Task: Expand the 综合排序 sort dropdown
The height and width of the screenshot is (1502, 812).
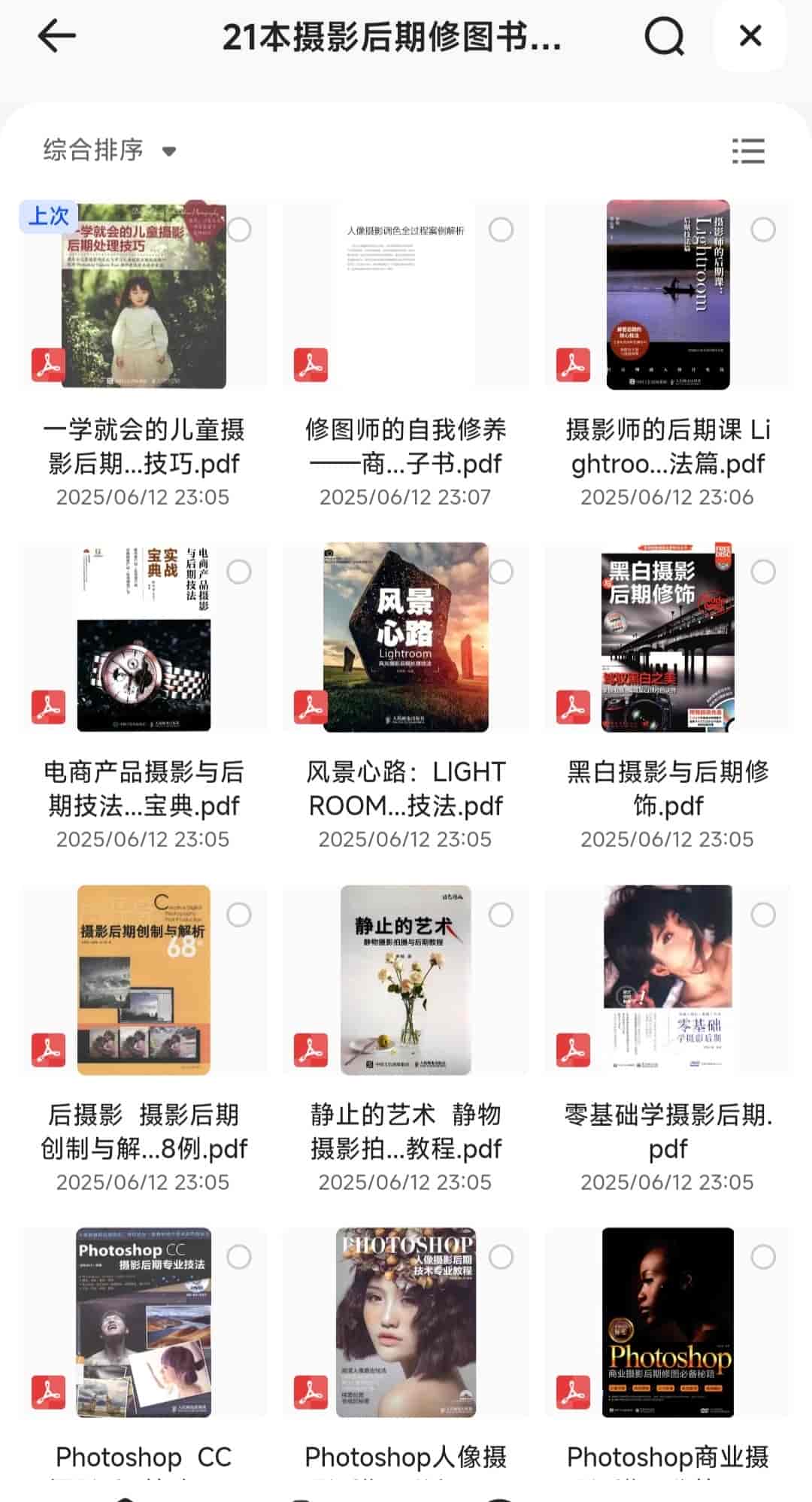Action: pos(109,150)
